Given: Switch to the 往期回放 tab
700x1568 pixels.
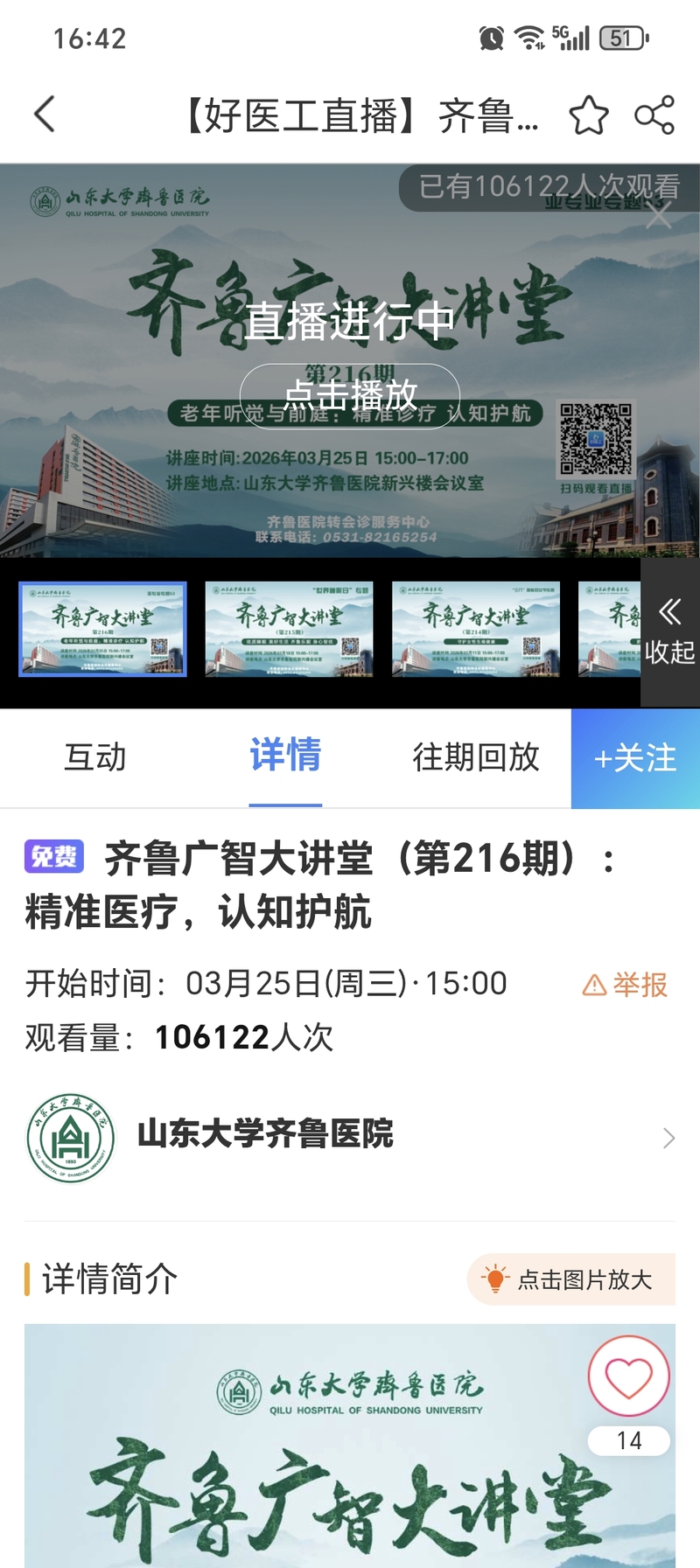Looking at the screenshot, I should tap(476, 757).
